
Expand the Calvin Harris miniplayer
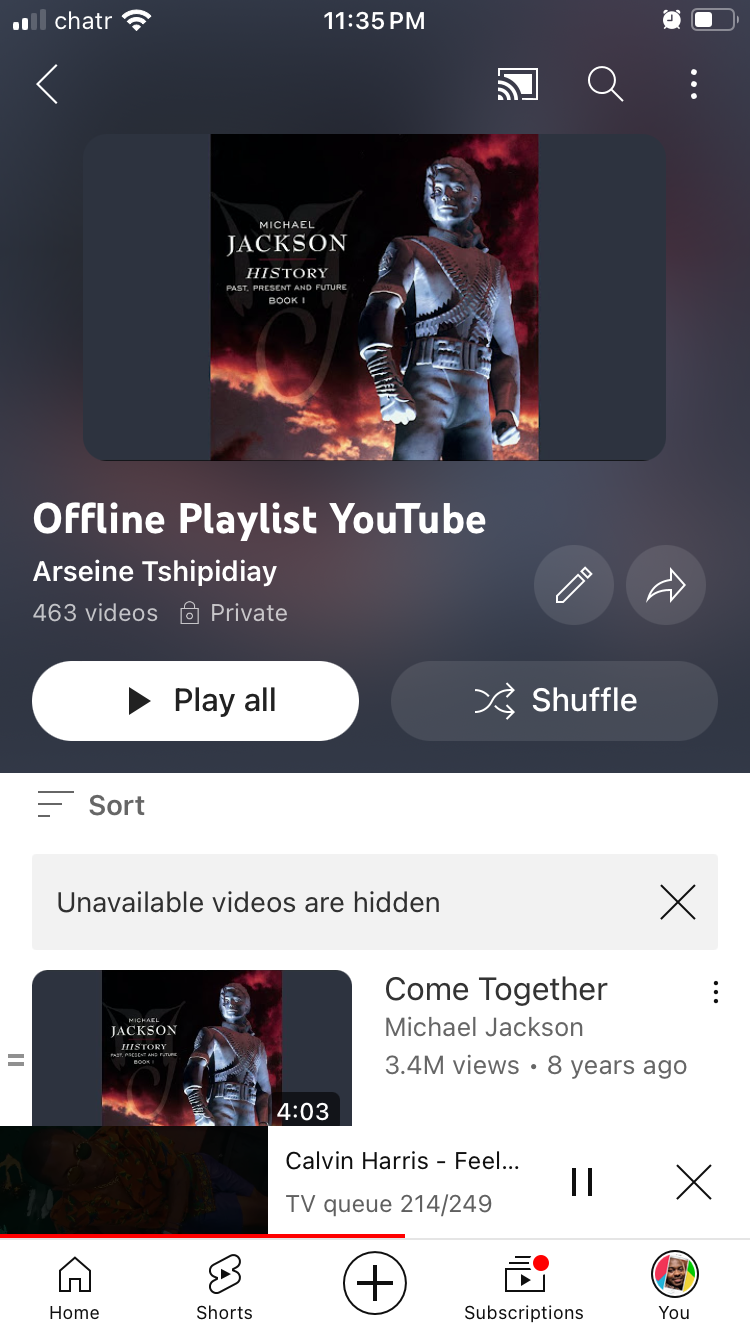pos(400,1180)
